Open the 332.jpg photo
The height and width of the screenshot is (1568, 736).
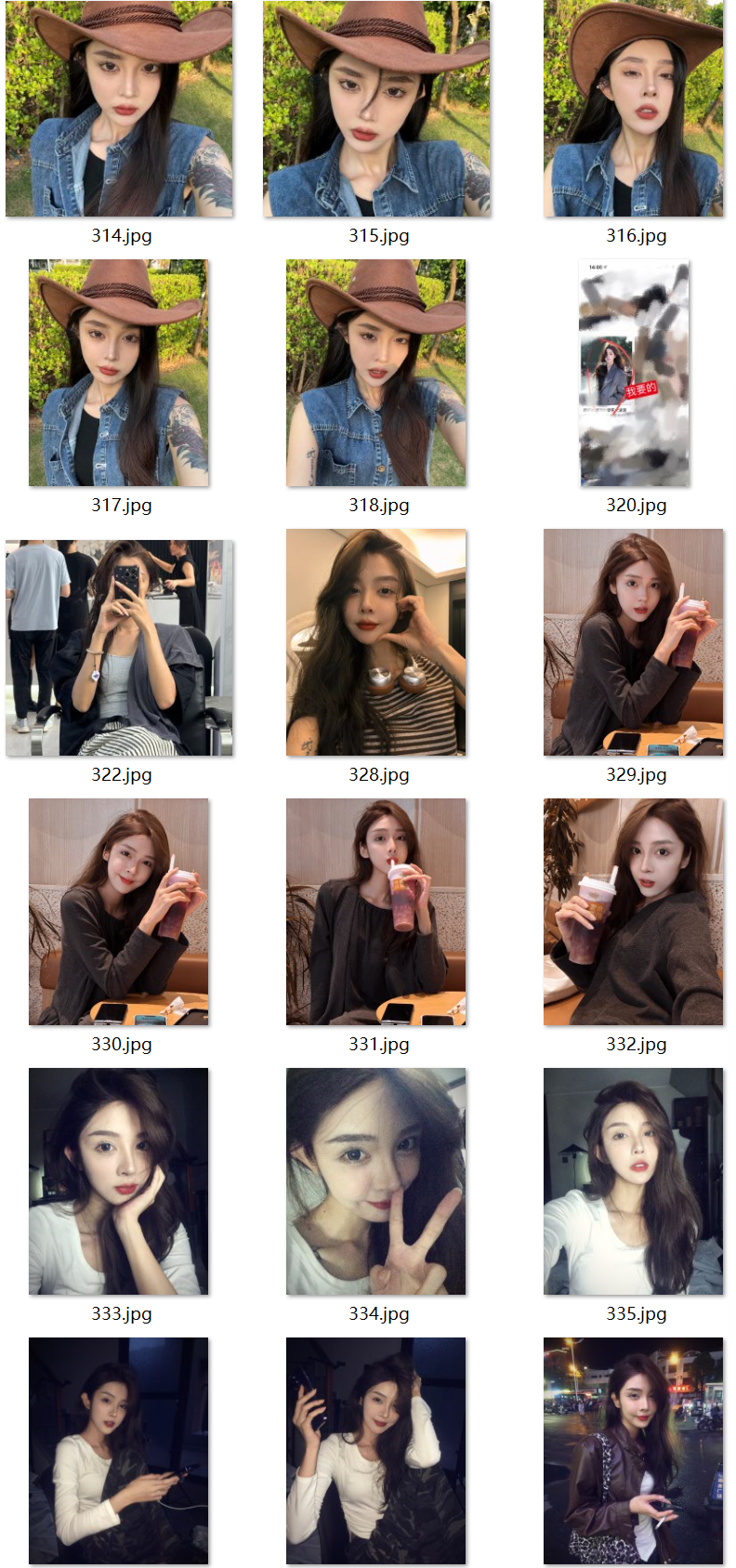point(634,912)
